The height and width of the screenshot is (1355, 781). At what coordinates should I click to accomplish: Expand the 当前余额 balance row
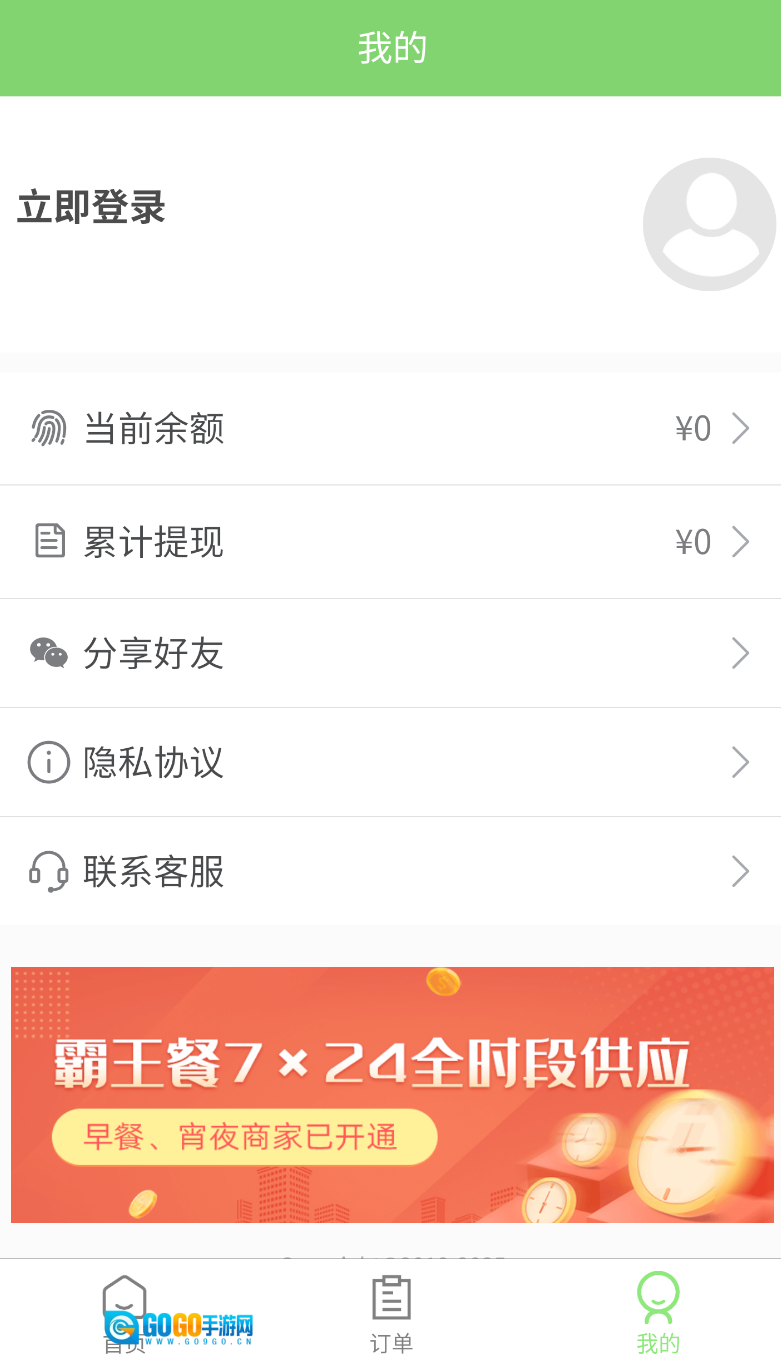point(740,427)
